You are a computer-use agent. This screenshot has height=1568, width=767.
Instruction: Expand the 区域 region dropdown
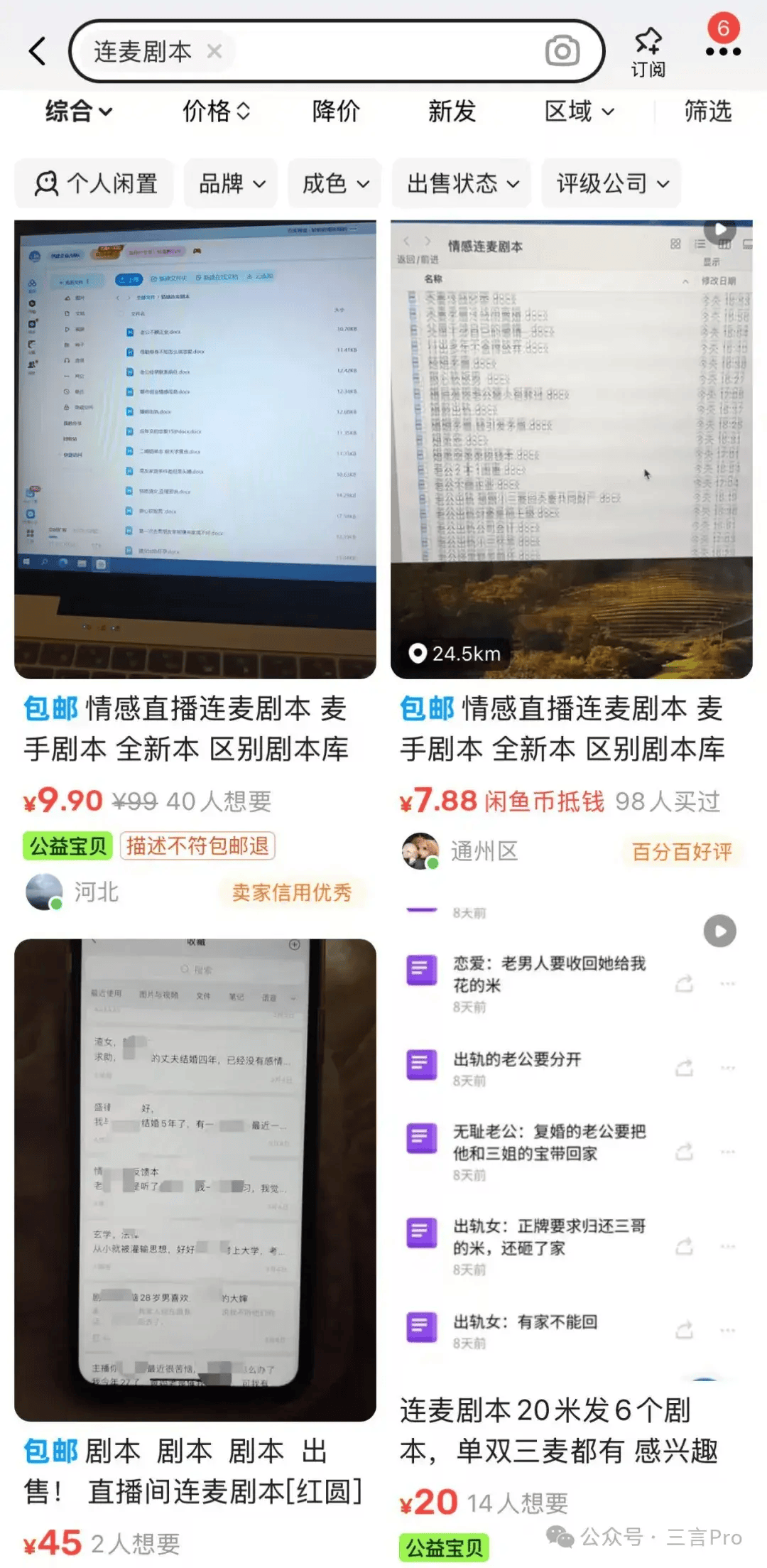click(x=579, y=112)
